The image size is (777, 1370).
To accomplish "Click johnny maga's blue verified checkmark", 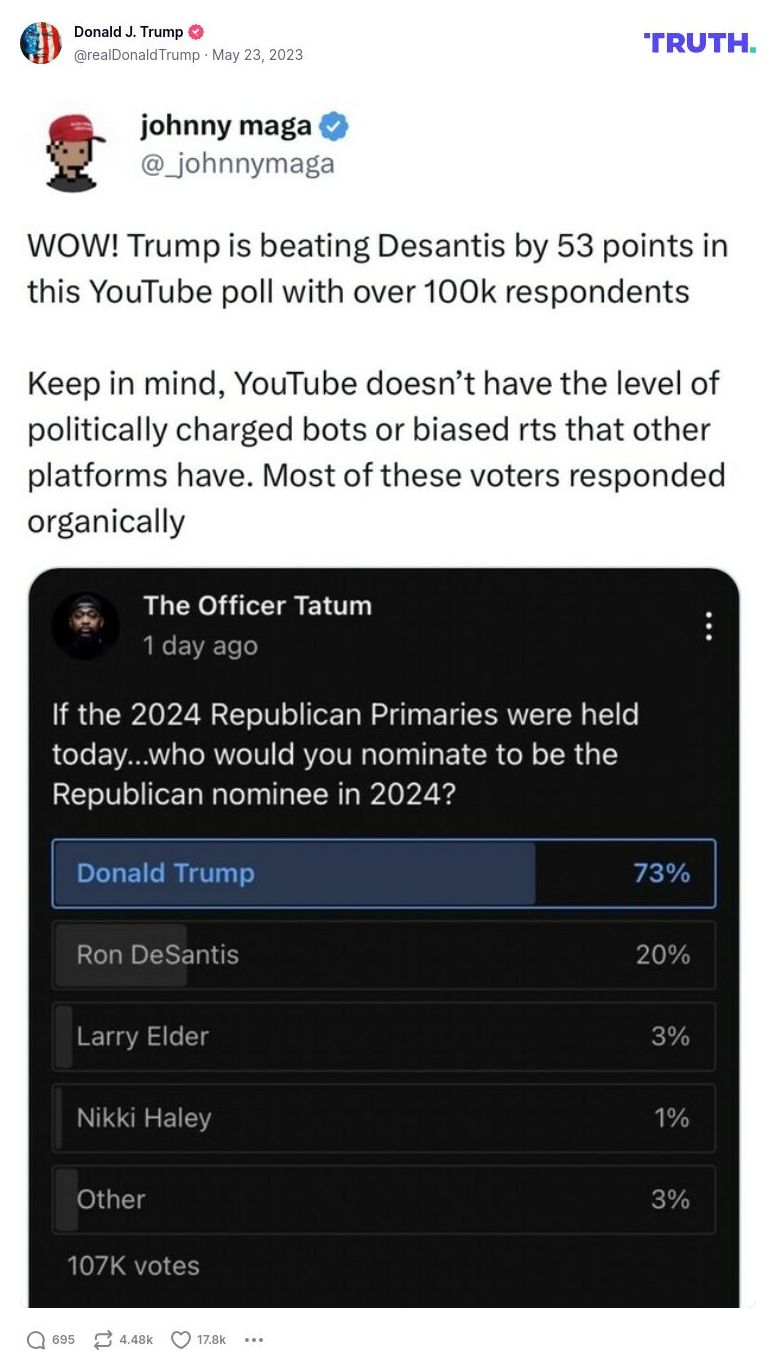I will [334, 125].
